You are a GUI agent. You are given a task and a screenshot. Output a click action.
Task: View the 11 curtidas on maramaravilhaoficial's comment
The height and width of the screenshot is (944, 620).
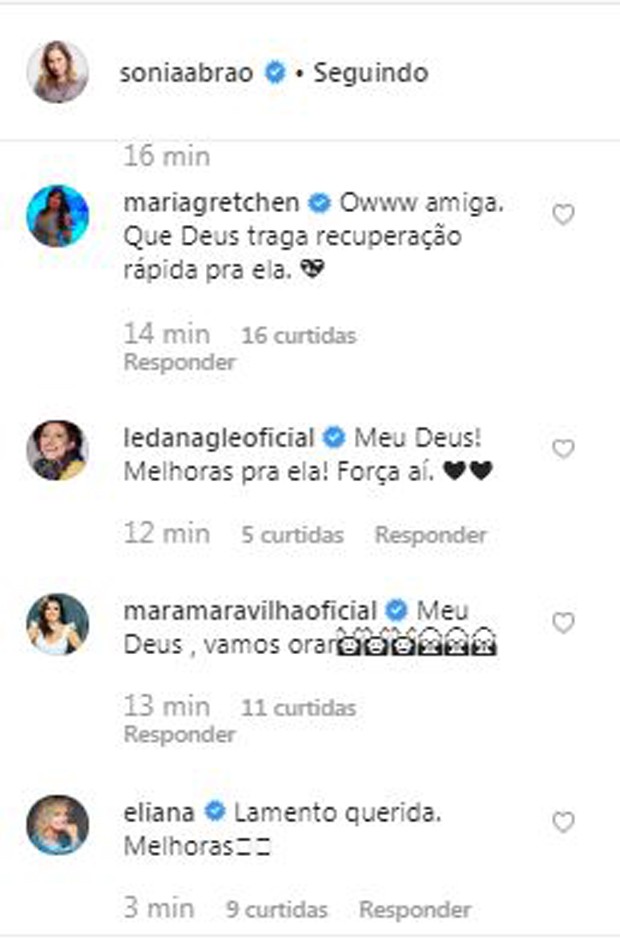coord(298,708)
